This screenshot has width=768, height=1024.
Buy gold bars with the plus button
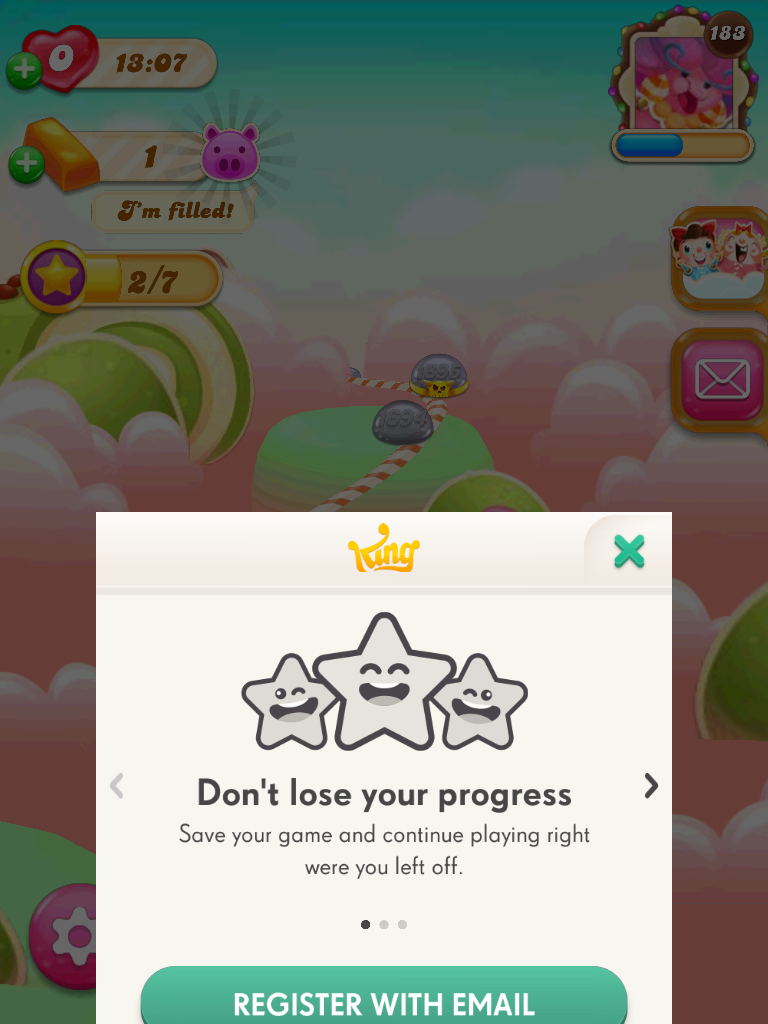pyautogui.click(x=26, y=165)
